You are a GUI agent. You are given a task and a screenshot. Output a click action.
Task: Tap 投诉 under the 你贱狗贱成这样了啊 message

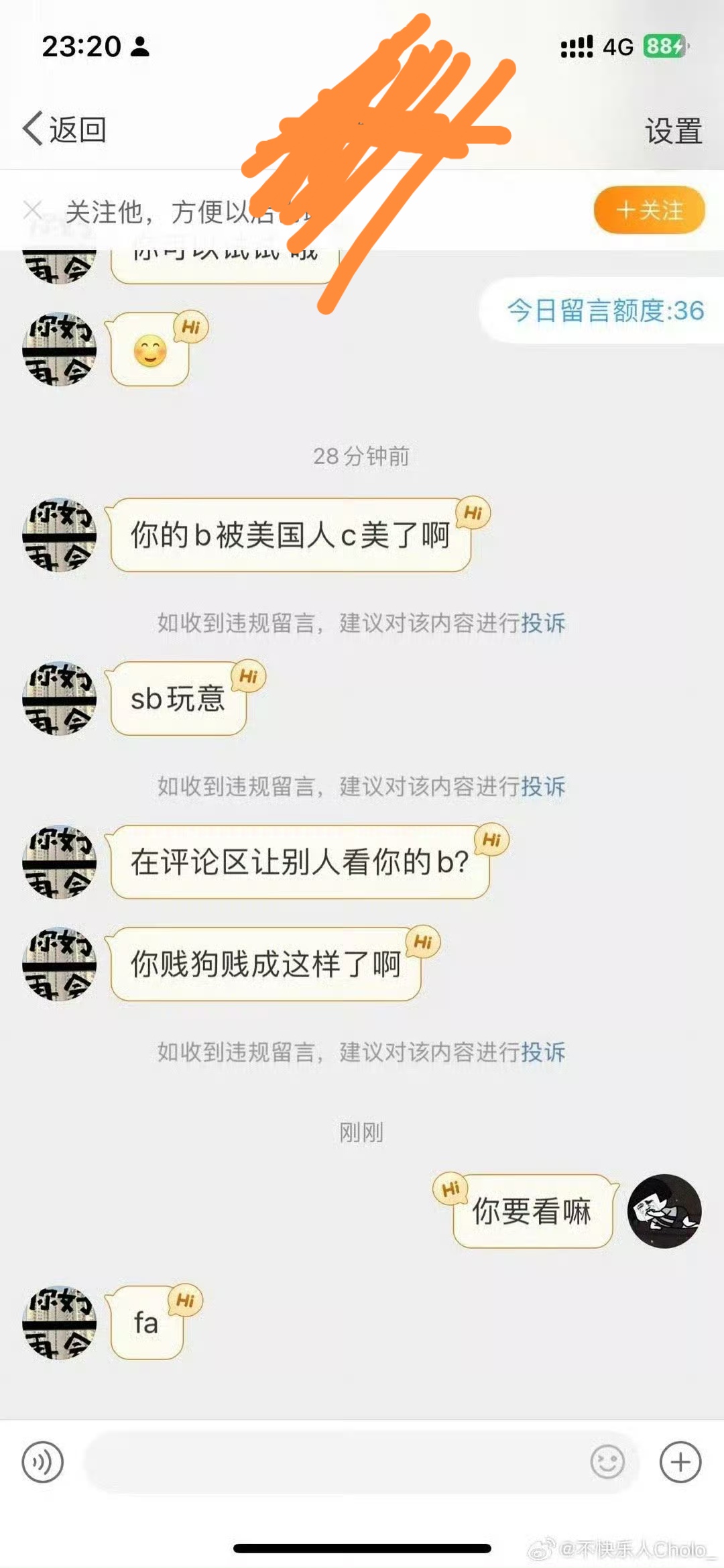tap(543, 1052)
